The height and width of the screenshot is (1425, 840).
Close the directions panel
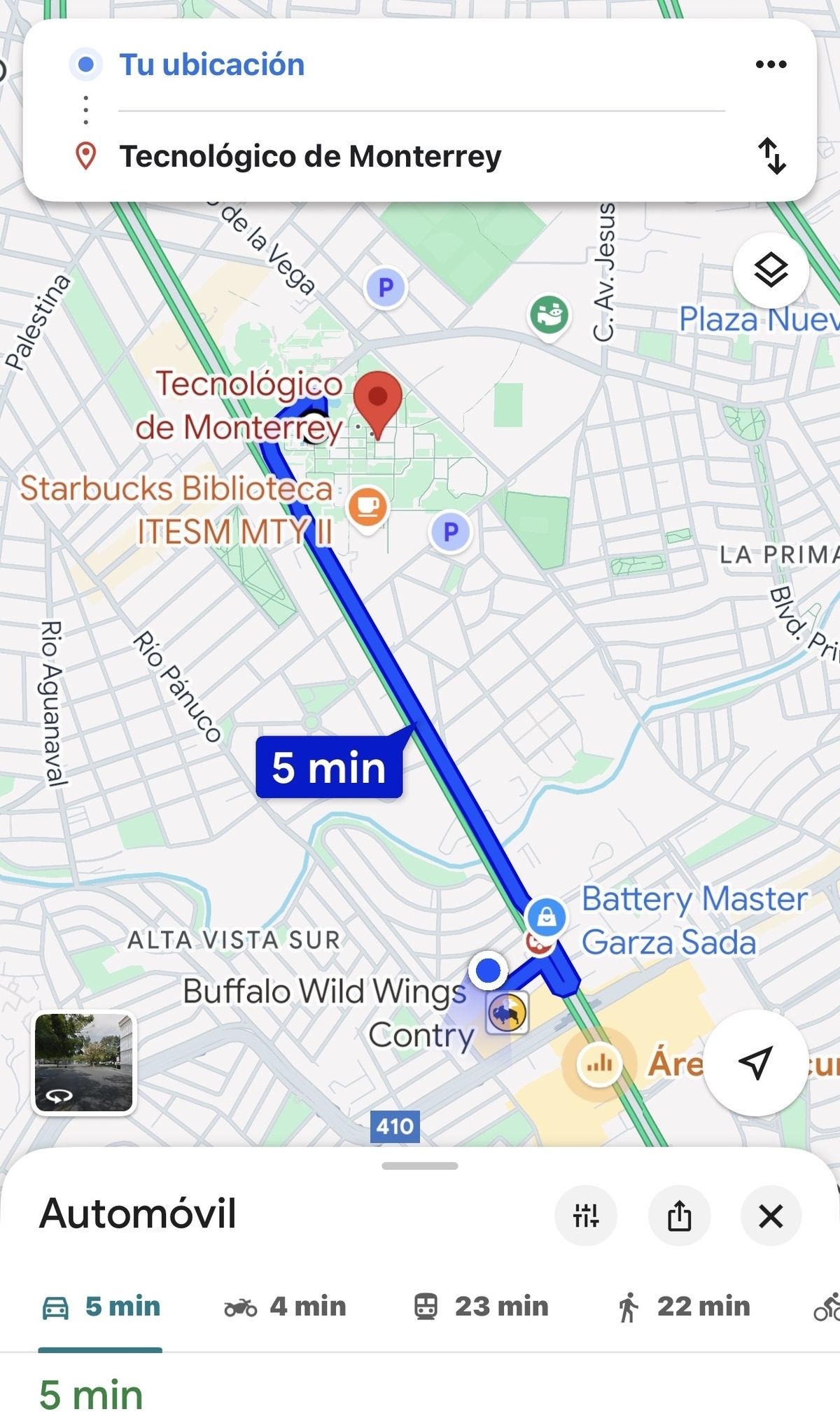[771, 1216]
